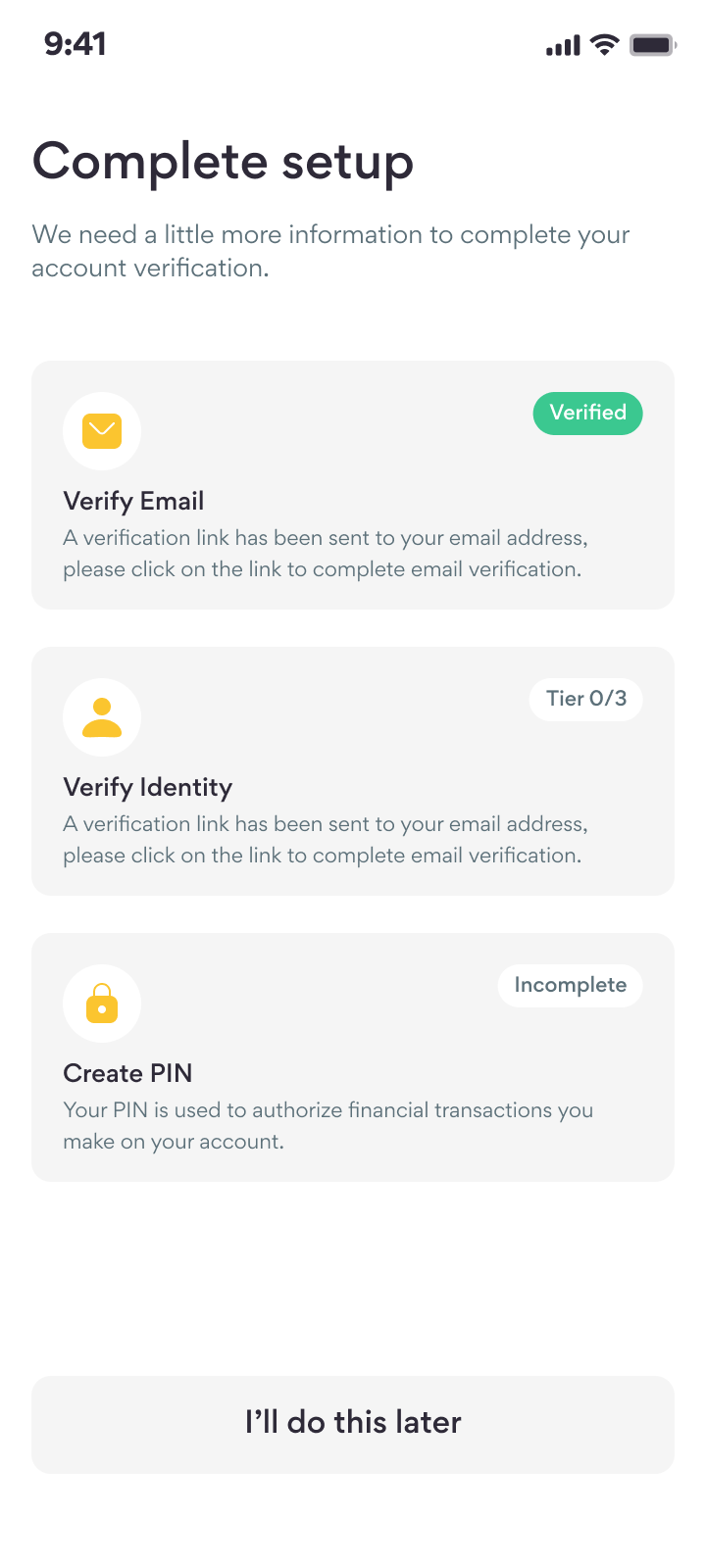Open the Verify Email card
Image resolution: width=706 pixels, height=1568 pixels.
(x=353, y=485)
